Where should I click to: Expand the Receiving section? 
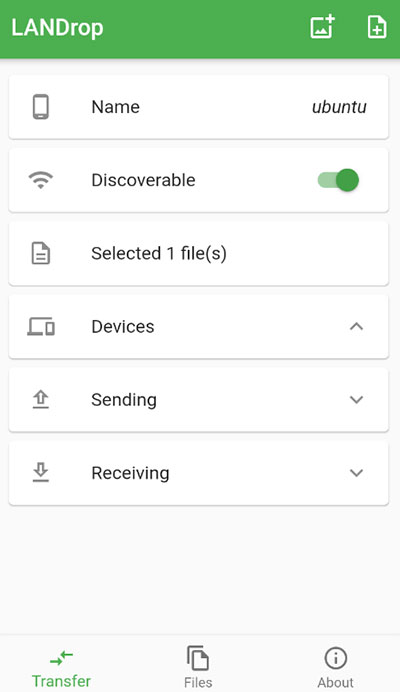point(199,473)
